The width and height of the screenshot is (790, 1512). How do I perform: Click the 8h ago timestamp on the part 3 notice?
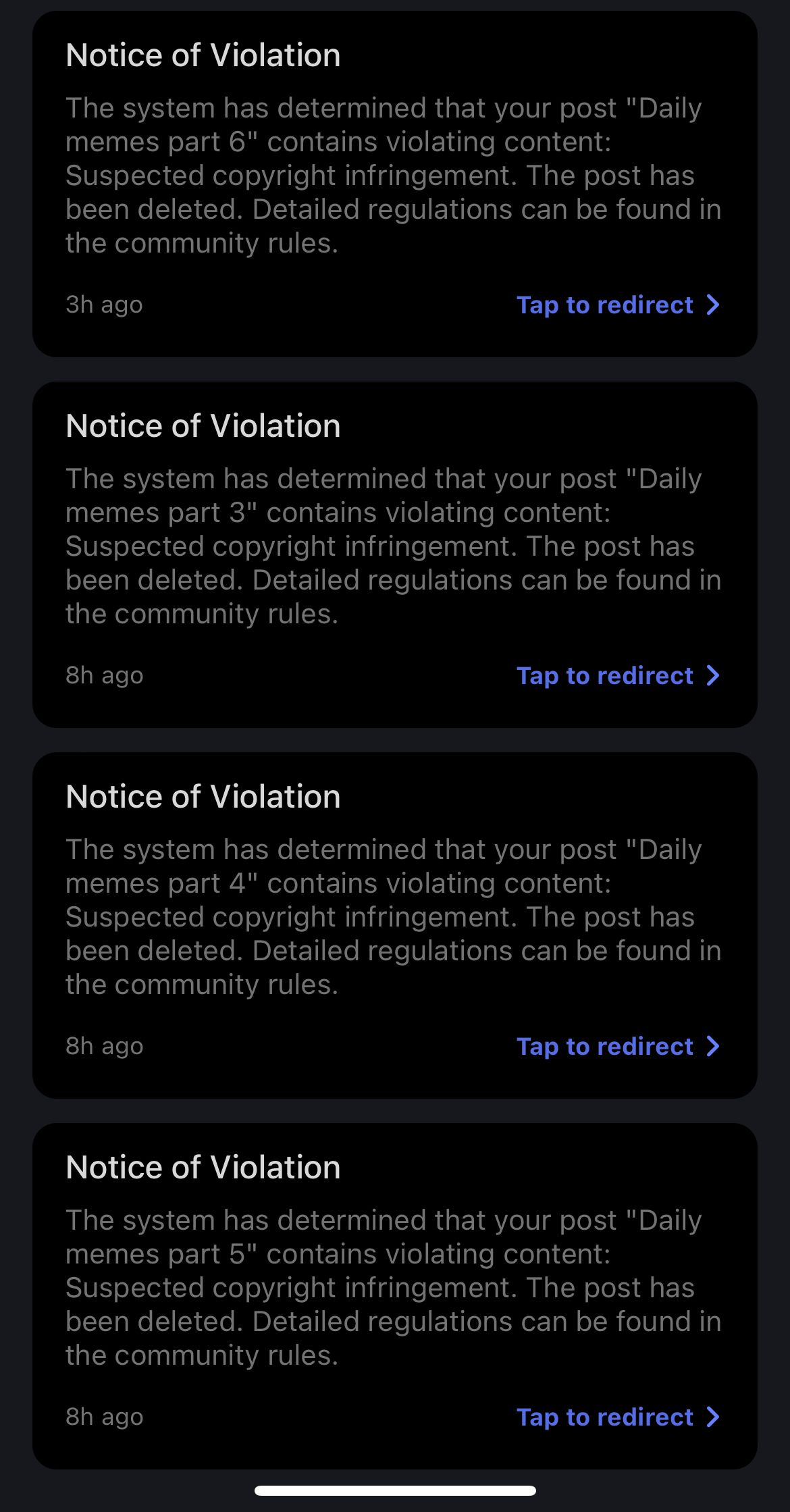click(103, 675)
